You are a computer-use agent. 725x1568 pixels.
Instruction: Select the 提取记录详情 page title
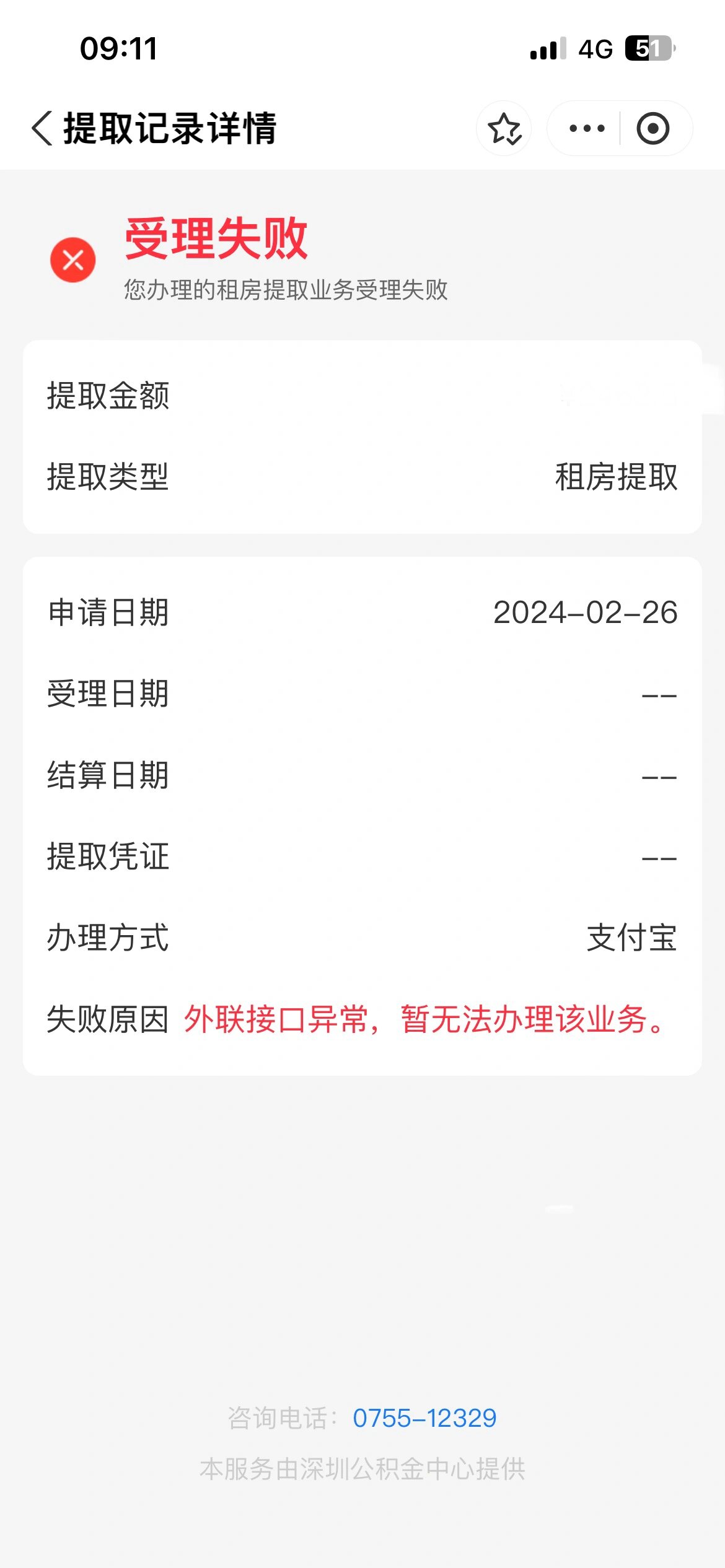click(167, 127)
